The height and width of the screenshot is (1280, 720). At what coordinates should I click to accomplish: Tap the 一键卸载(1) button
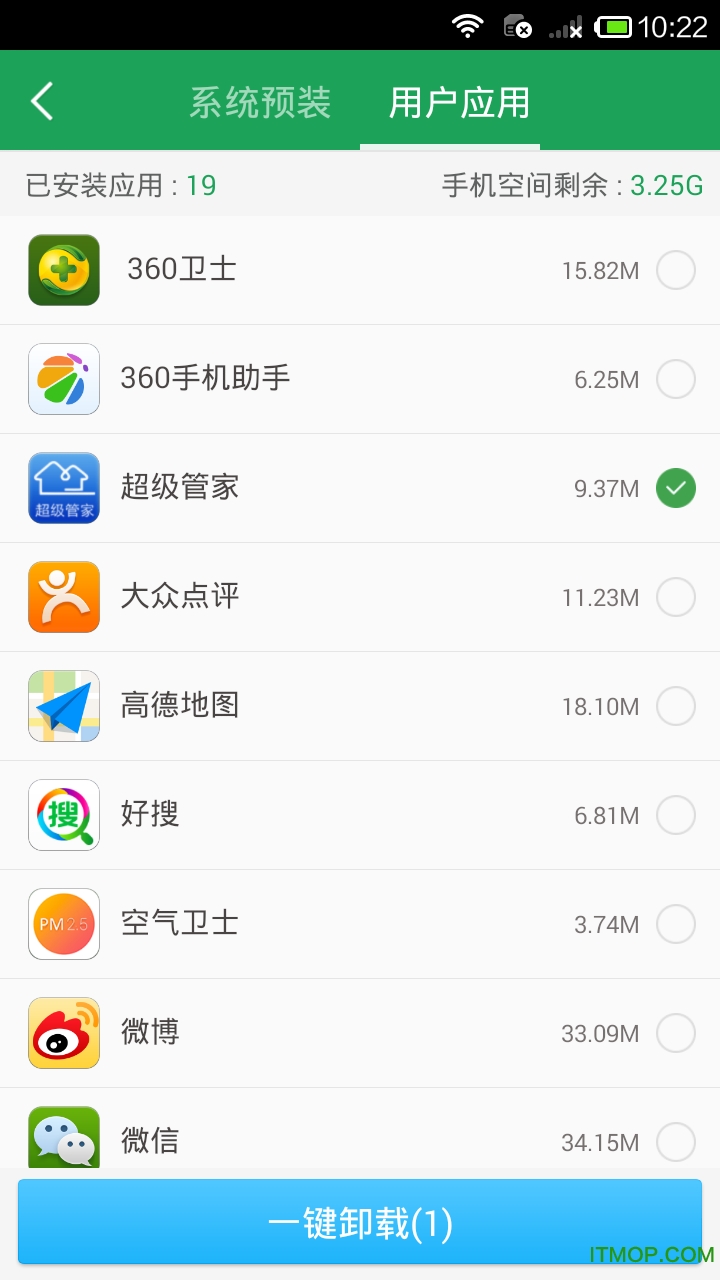point(360,1223)
